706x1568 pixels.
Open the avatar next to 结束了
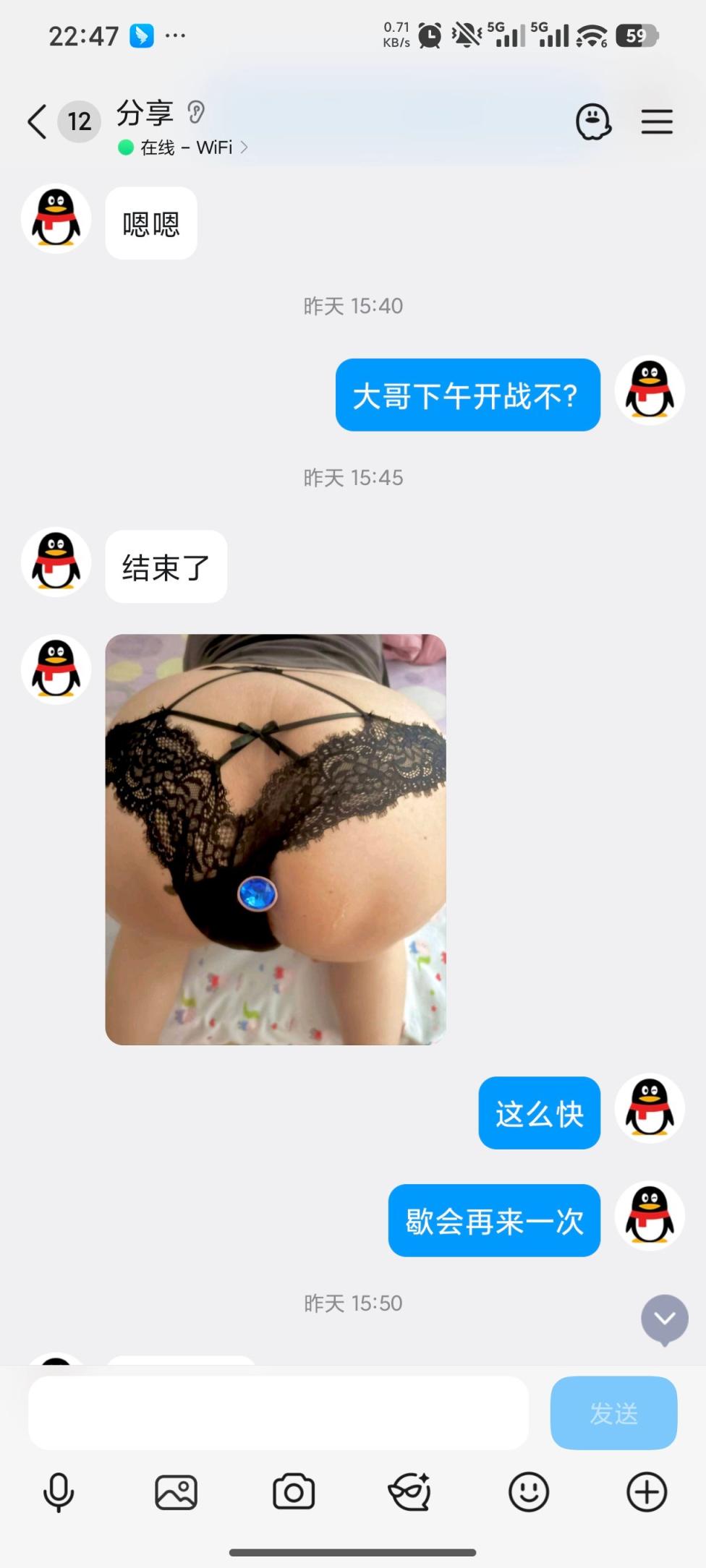point(56,562)
